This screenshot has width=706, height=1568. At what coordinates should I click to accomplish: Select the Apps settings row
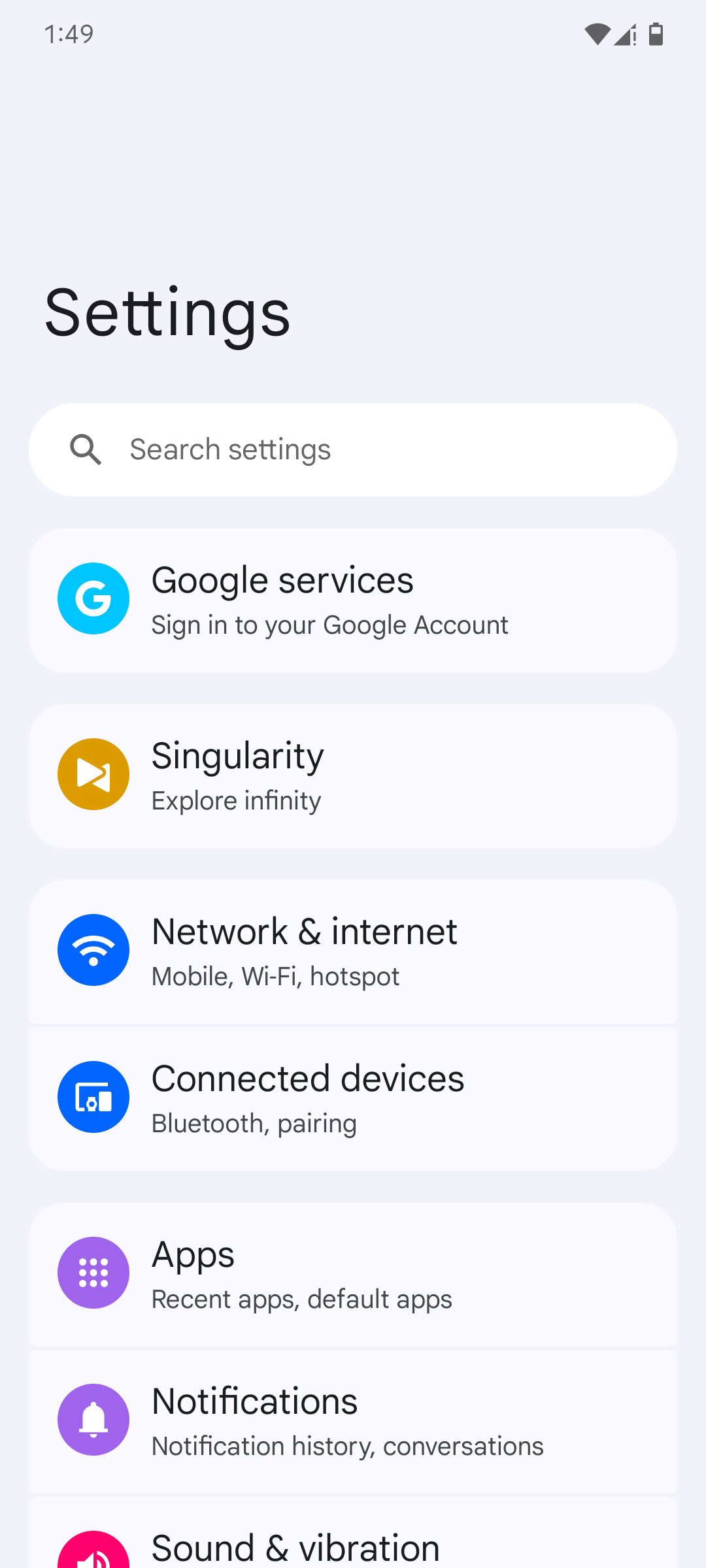click(353, 1274)
